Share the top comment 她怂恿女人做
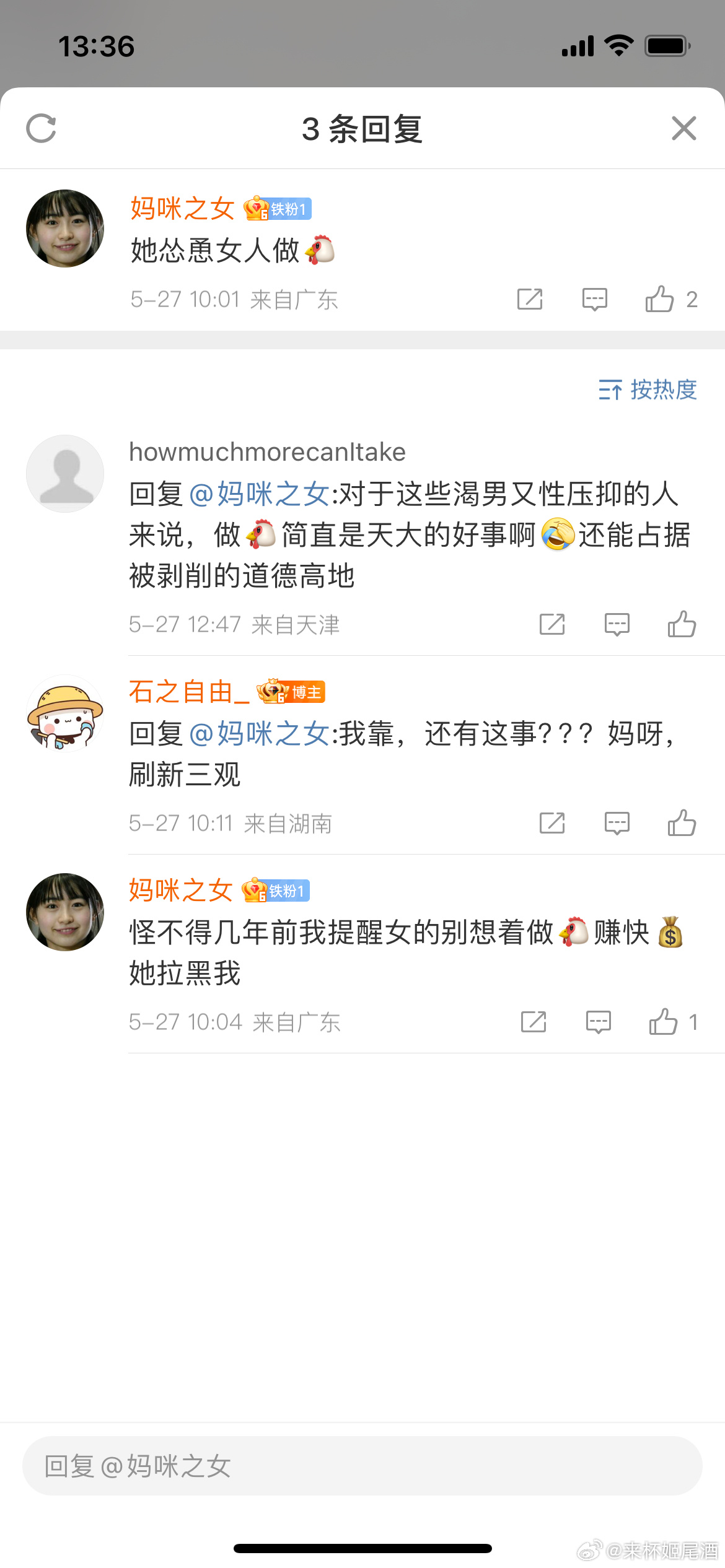 tap(530, 300)
